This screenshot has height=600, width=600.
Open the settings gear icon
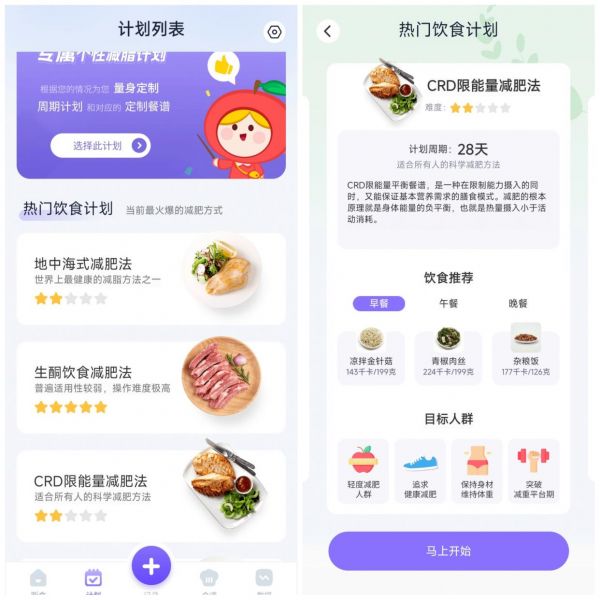click(274, 32)
